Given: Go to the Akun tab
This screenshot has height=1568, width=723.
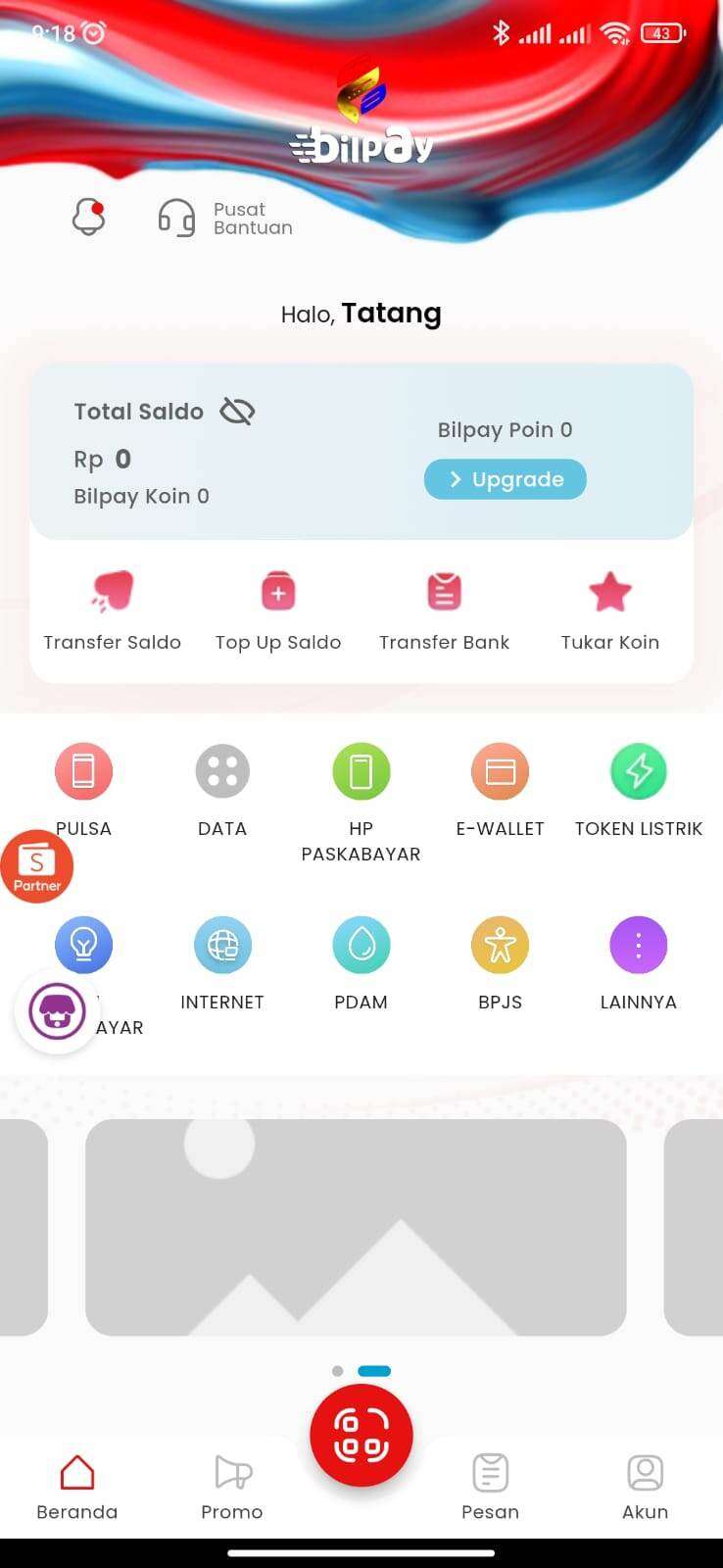Looking at the screenshot, I should coord(645,1487).
